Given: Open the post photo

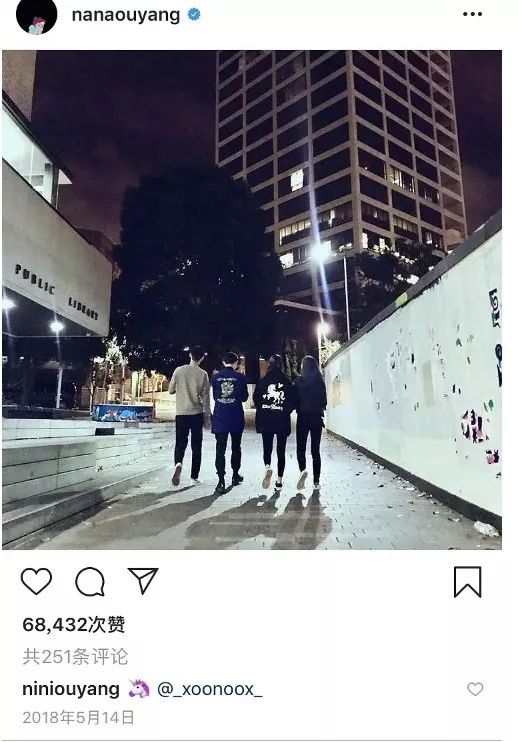Looking at the screenshot, I should click(x=252, y=300).
